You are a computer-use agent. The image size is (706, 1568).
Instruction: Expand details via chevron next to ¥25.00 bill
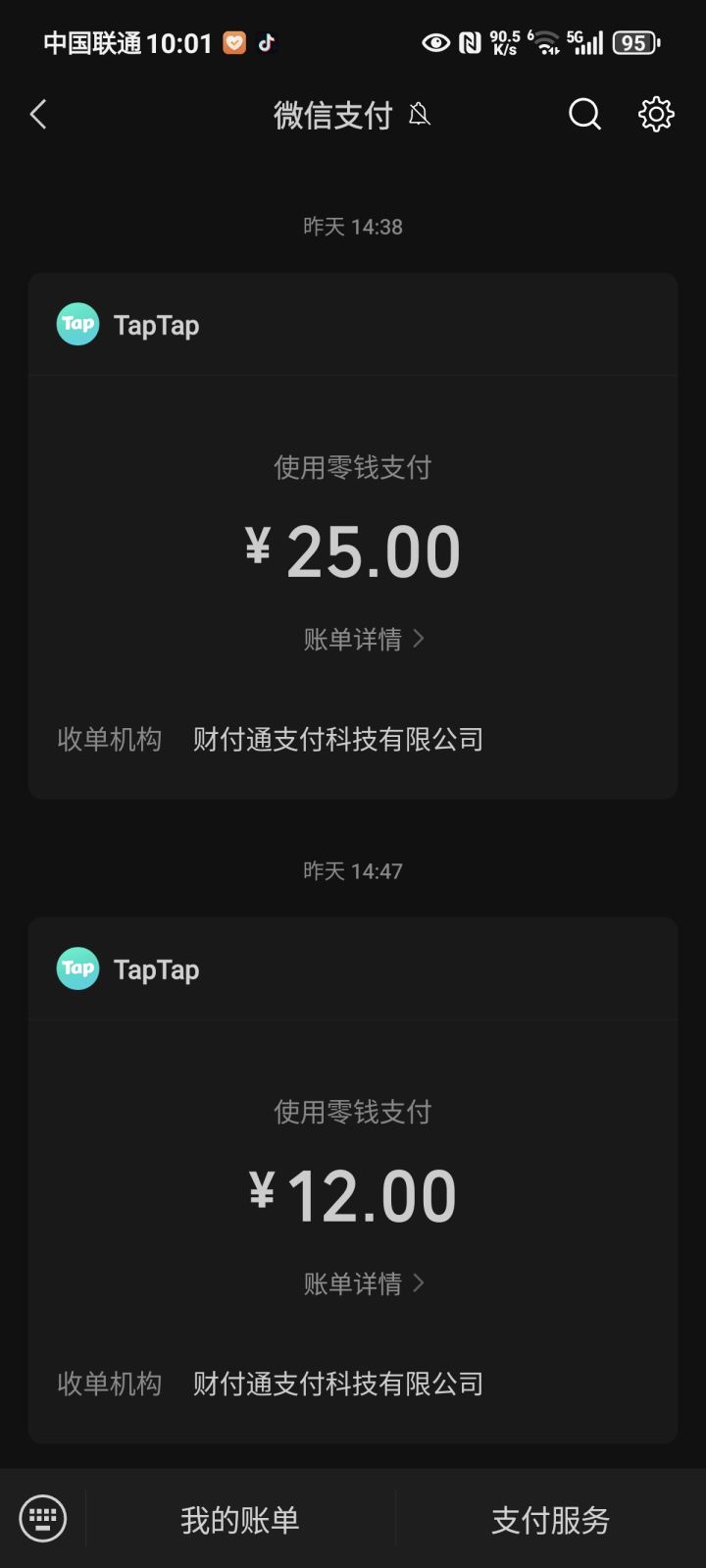pos(420,638)
